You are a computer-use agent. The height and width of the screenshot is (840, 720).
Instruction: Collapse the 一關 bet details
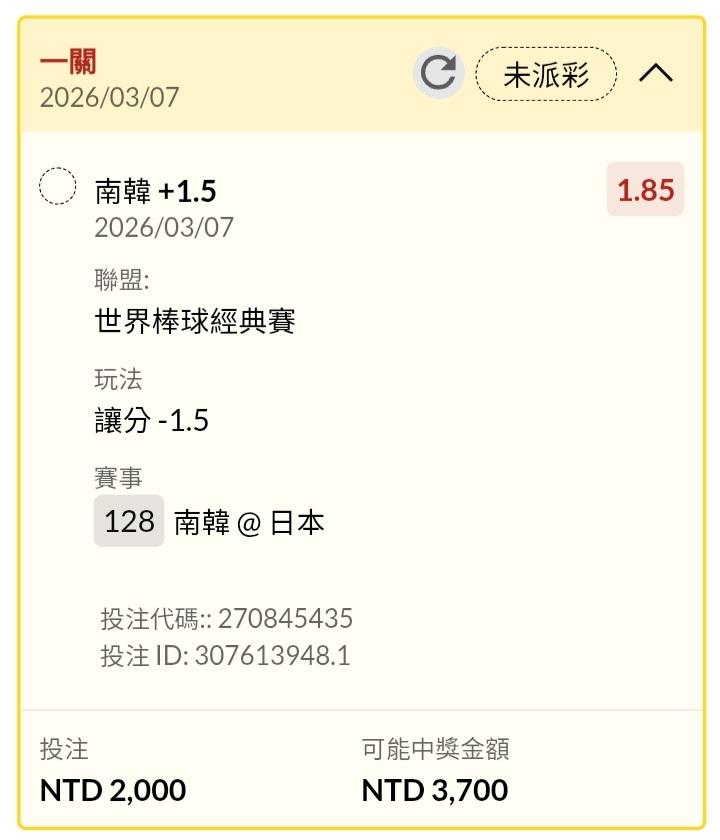point(656,74)
